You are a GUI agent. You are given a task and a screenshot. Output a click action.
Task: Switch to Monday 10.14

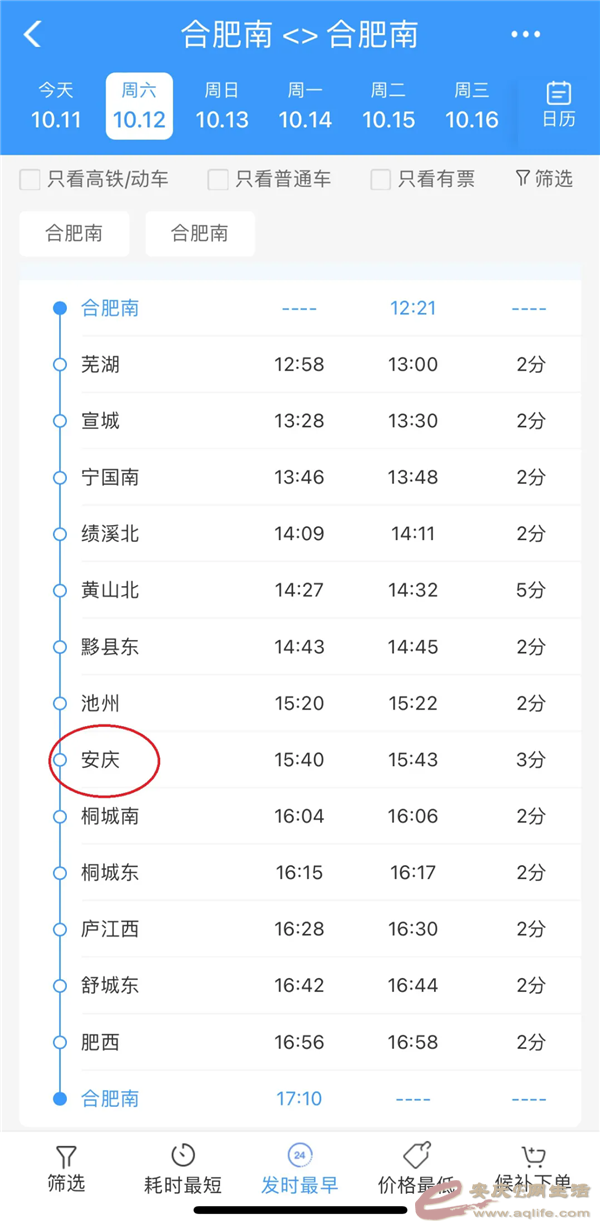tap(305, 106)
